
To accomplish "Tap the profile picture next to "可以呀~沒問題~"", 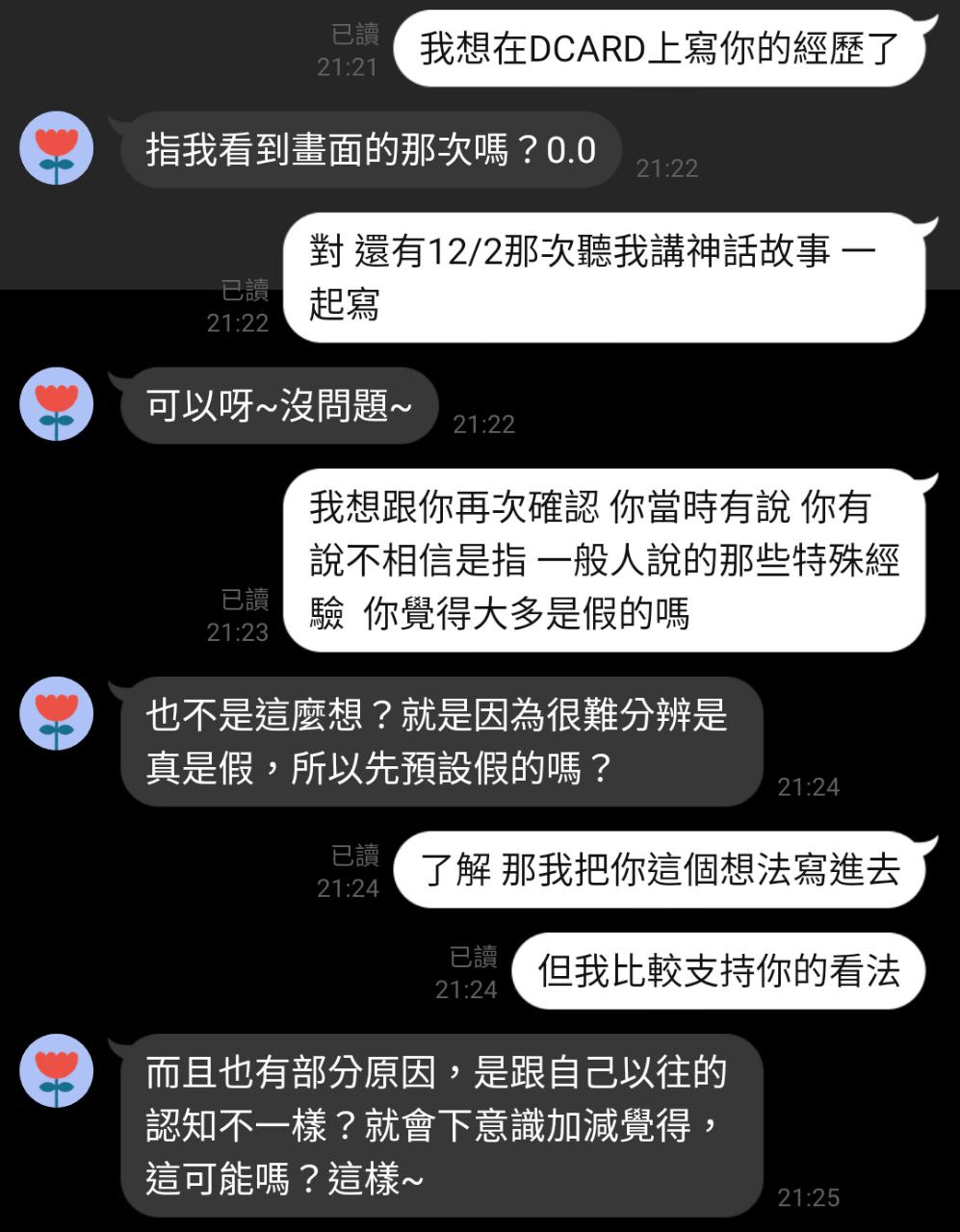I will 56,404.
